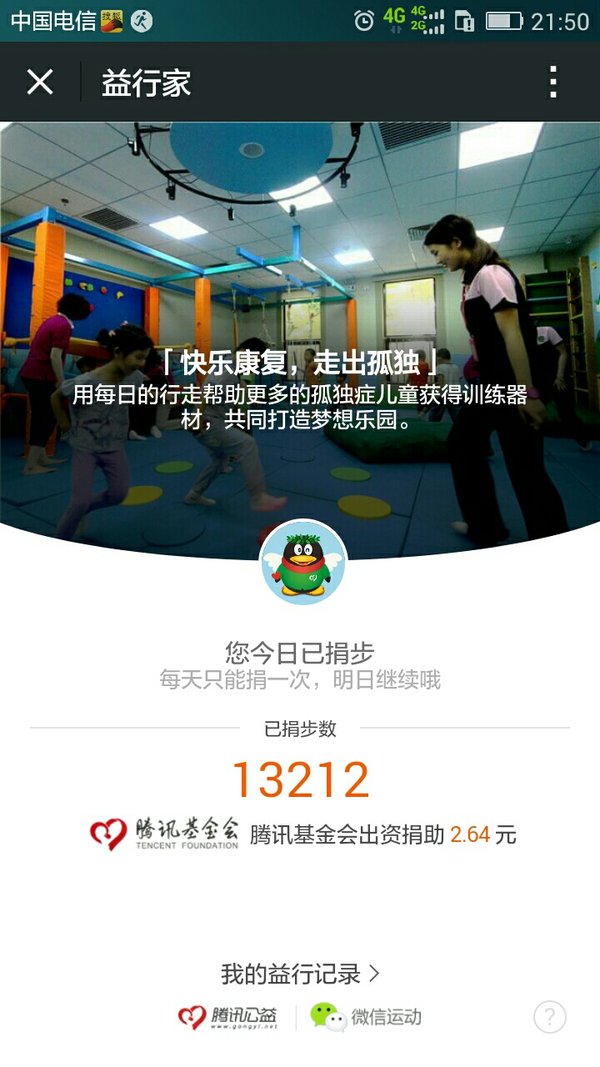Open 我的益行记录 history
Viewport: 600px width, 1067px height.
tap(300, 974)
